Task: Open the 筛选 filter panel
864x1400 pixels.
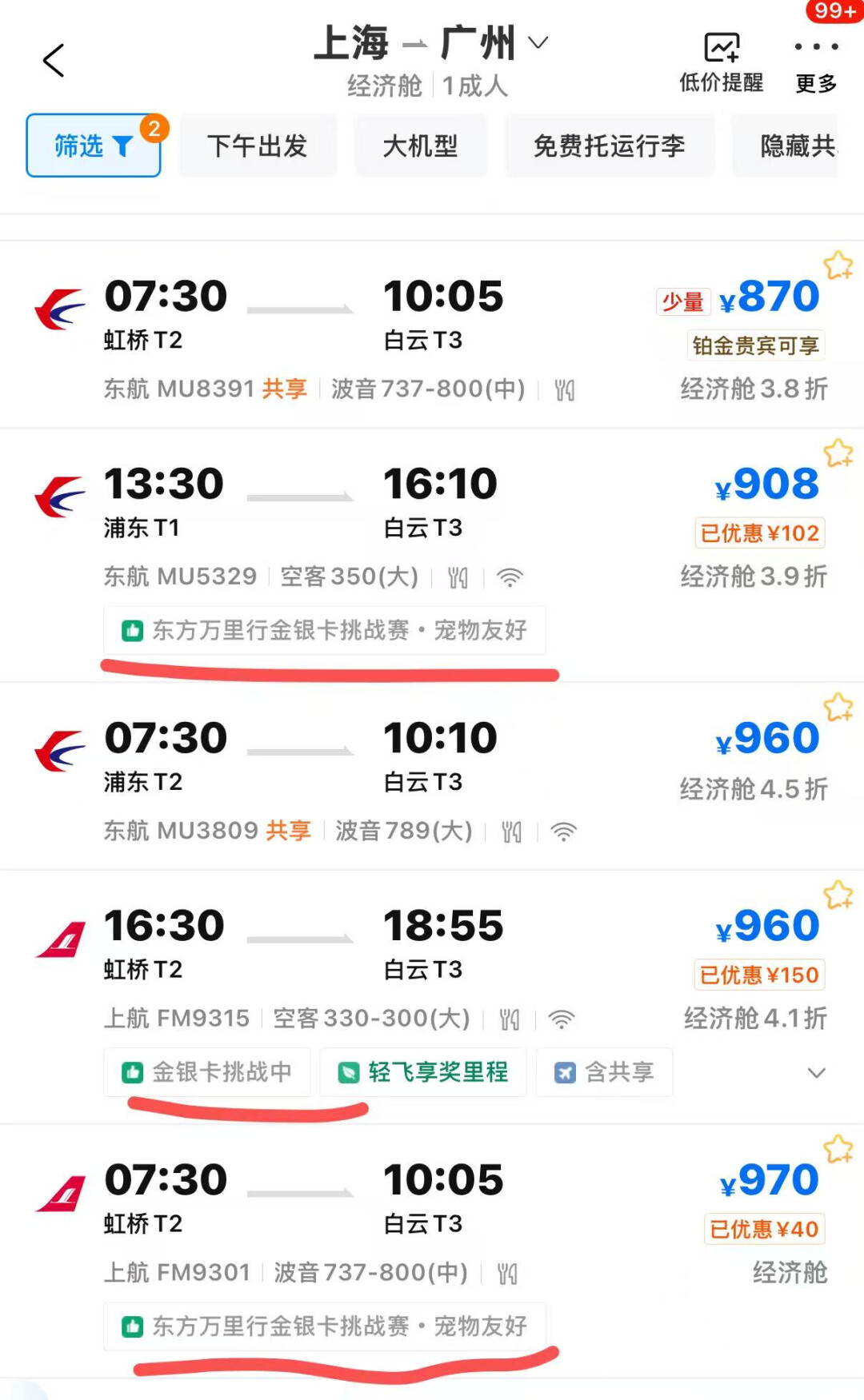Action: click(x=93, y=146)
